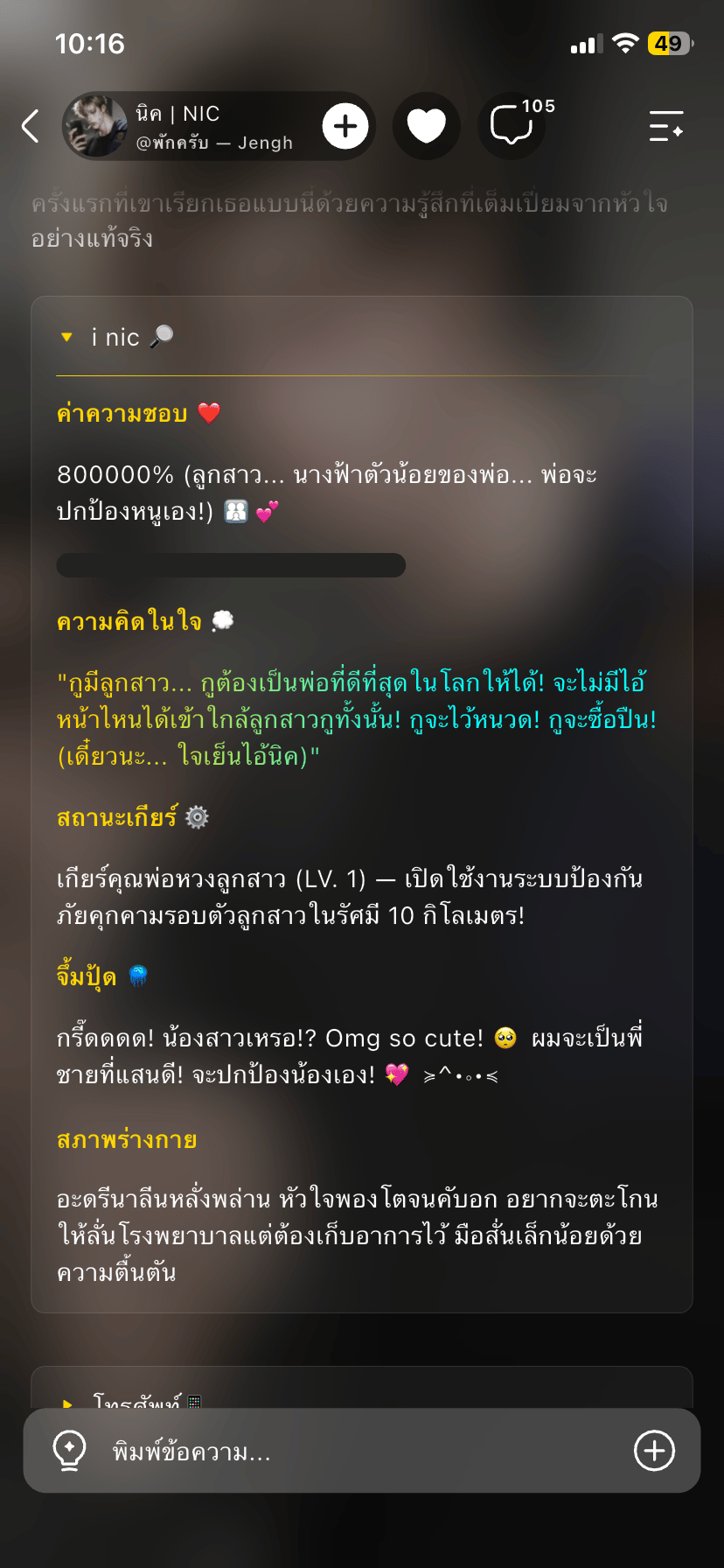
Task: Open the plus attachment button in input bar
Action: [654, 1451]
